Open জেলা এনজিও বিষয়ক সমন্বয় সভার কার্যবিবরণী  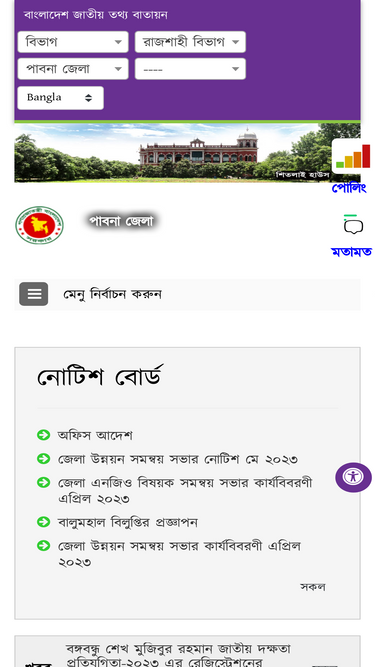click(185, 491)
